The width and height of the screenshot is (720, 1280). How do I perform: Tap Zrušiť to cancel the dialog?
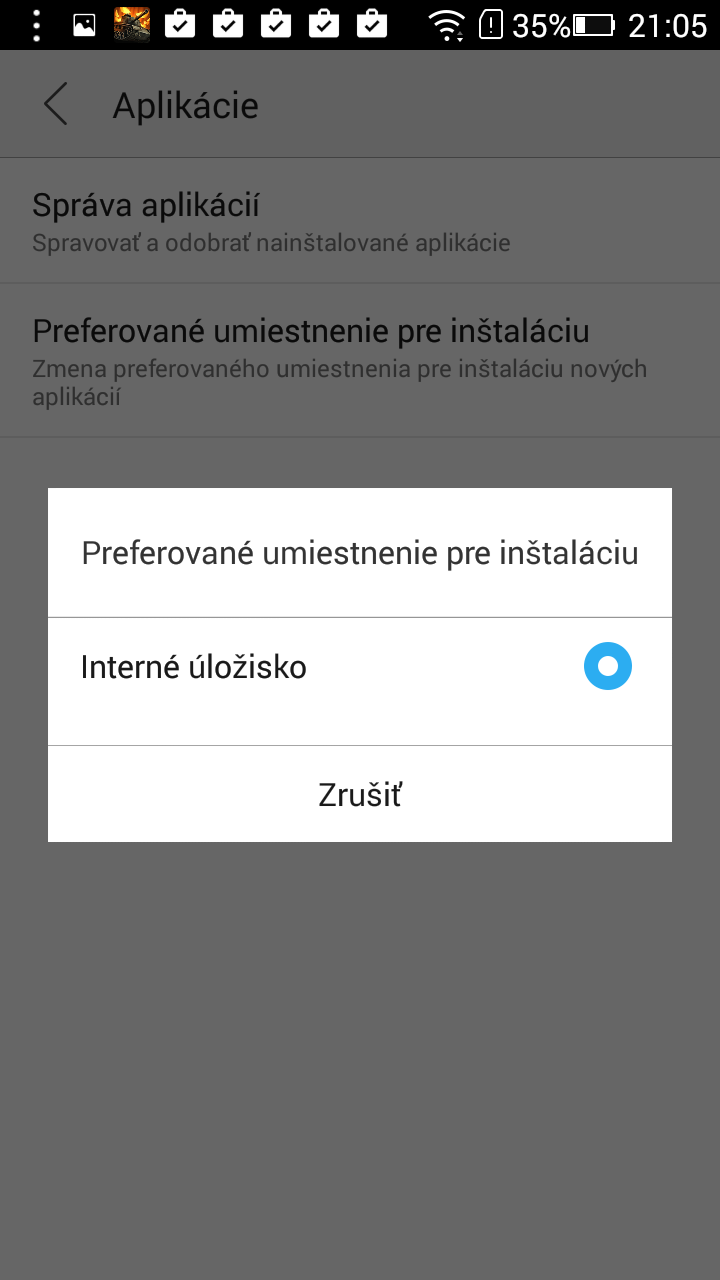pyautogui.click(x=360, y=795)
